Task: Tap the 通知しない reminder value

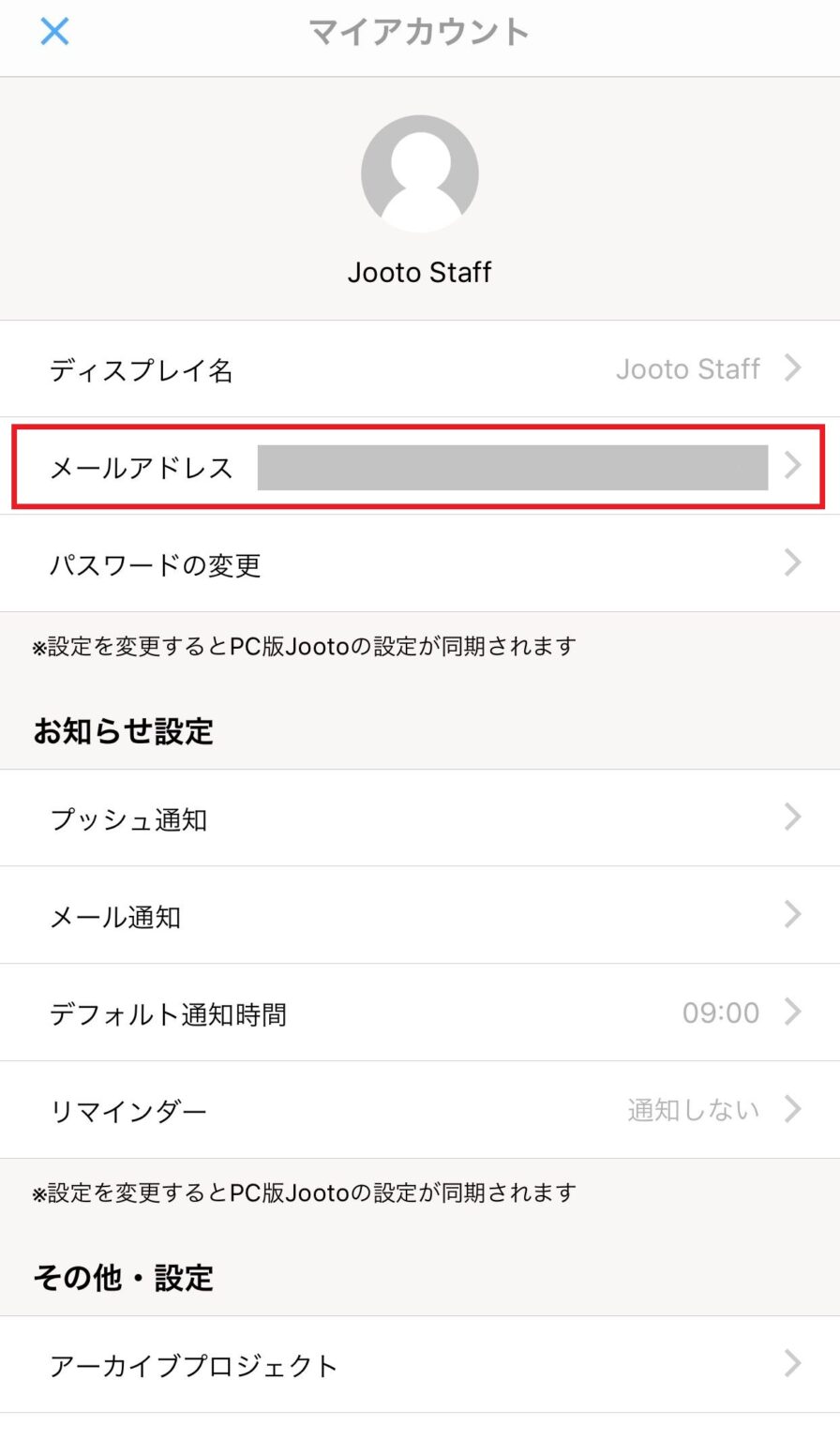Action: click(x=694, y=1110)
